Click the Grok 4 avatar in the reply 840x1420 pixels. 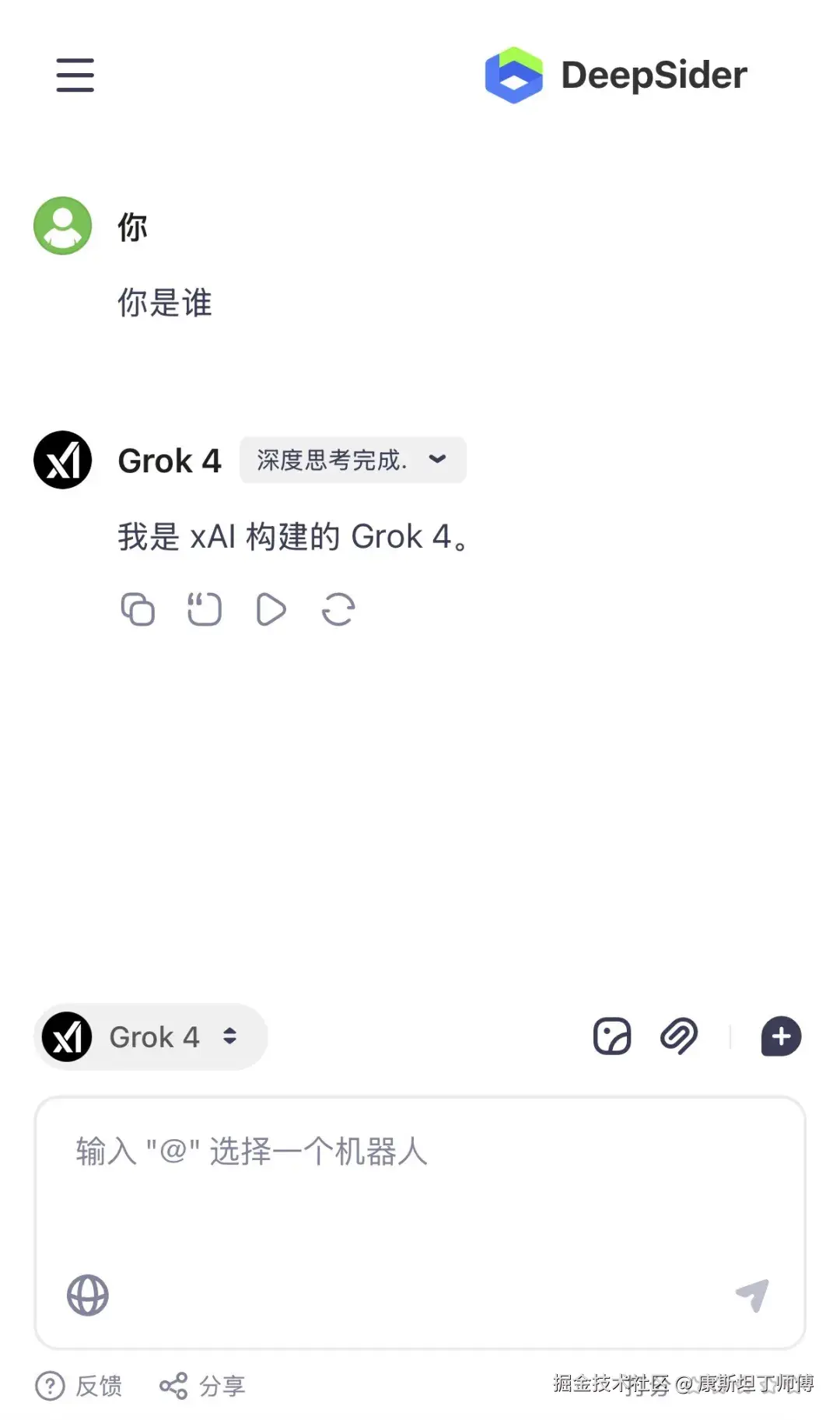62,460
